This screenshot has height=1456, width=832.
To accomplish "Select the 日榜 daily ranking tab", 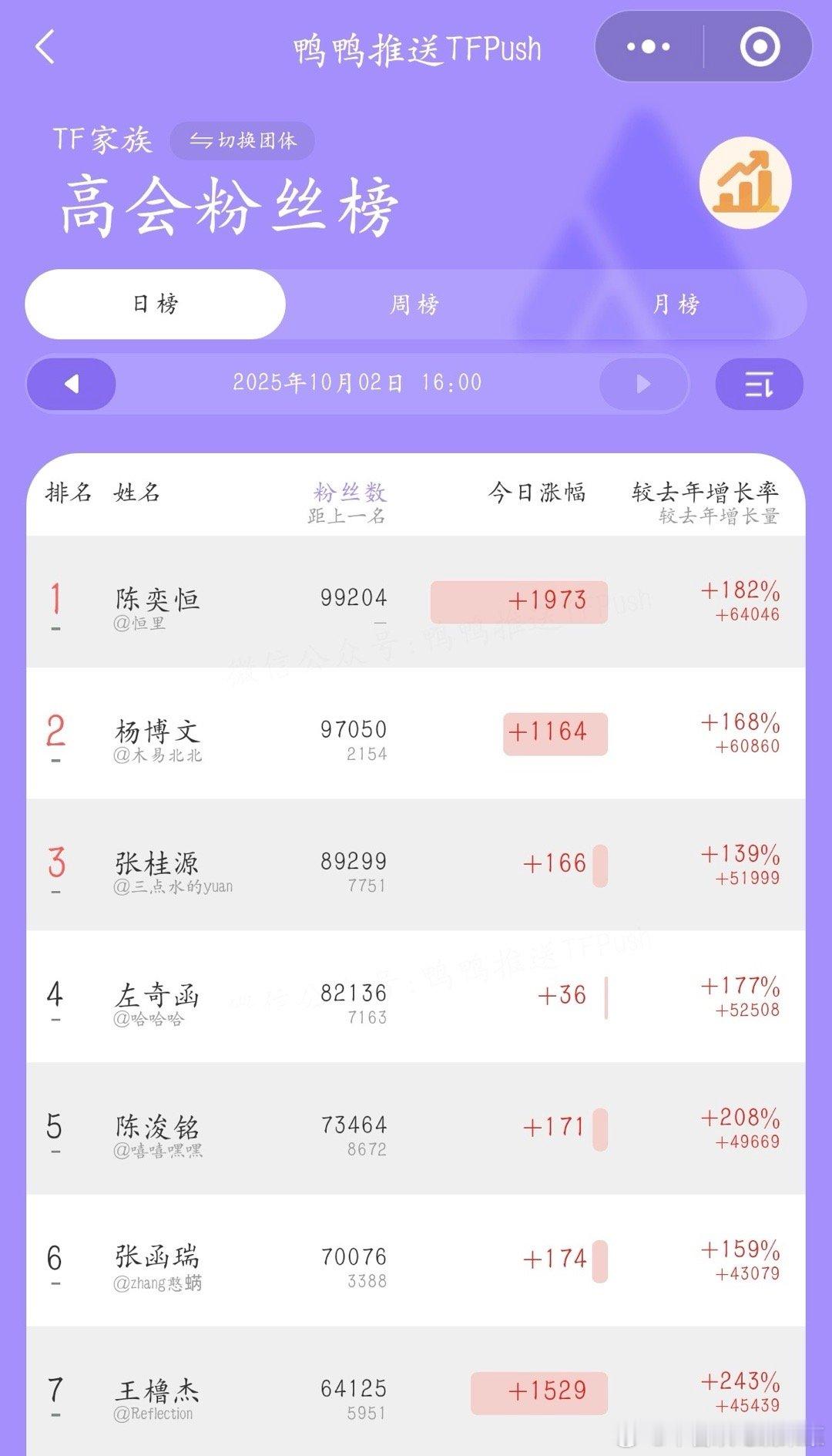I will (x=156, y=304).
